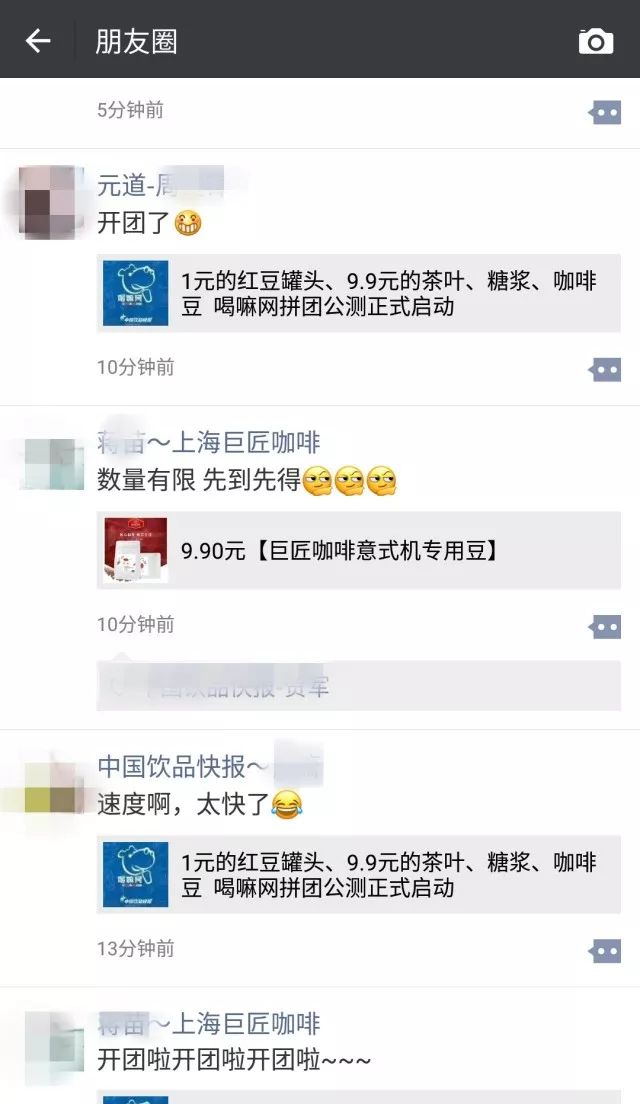This screenshot has height=1104, width=640.
Task: Open comment menu under 数量有限 先到先得 post
Action: pyautogui.click(x=604, y=626)
